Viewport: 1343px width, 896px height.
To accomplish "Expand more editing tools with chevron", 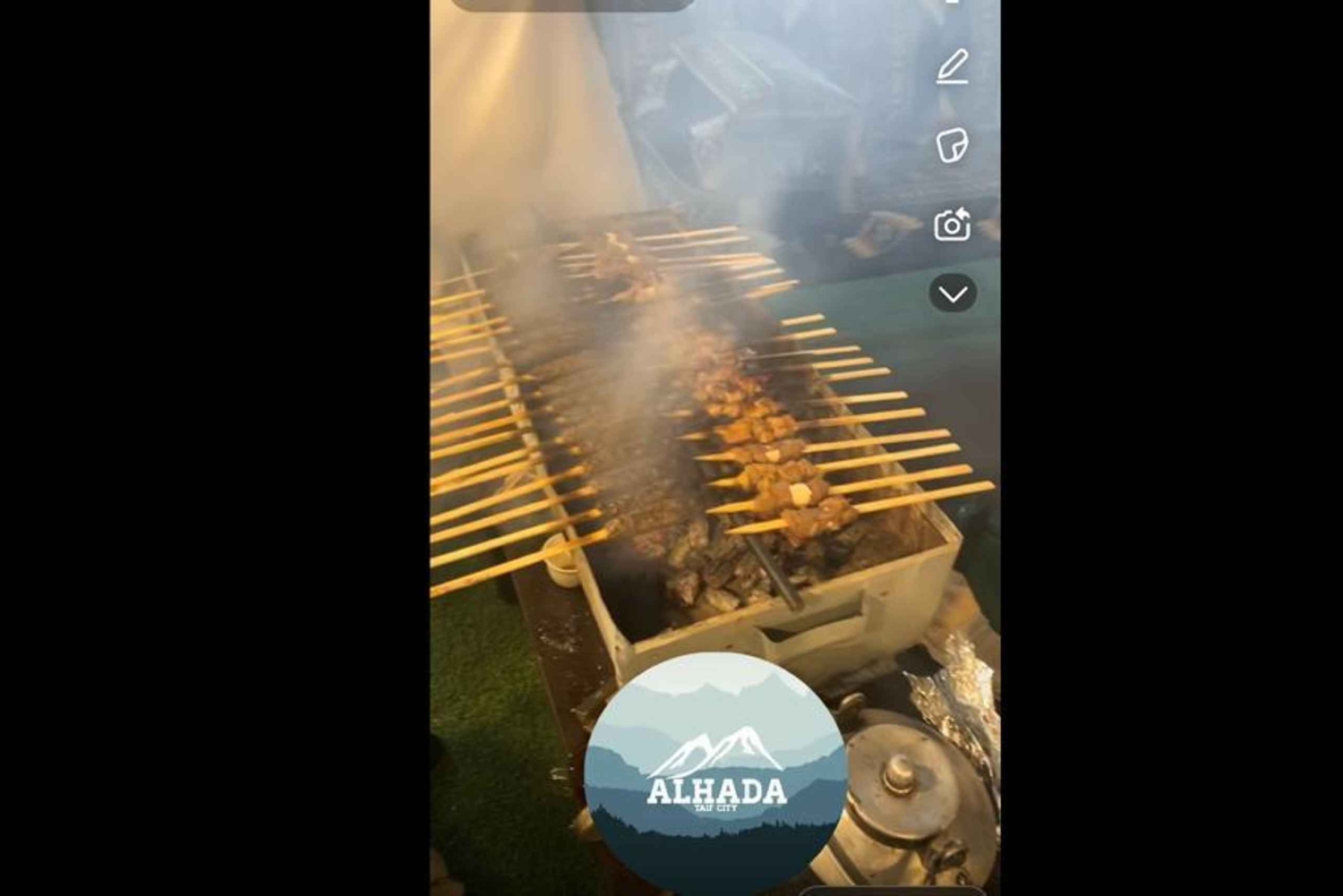I will (x=953, y=294).
